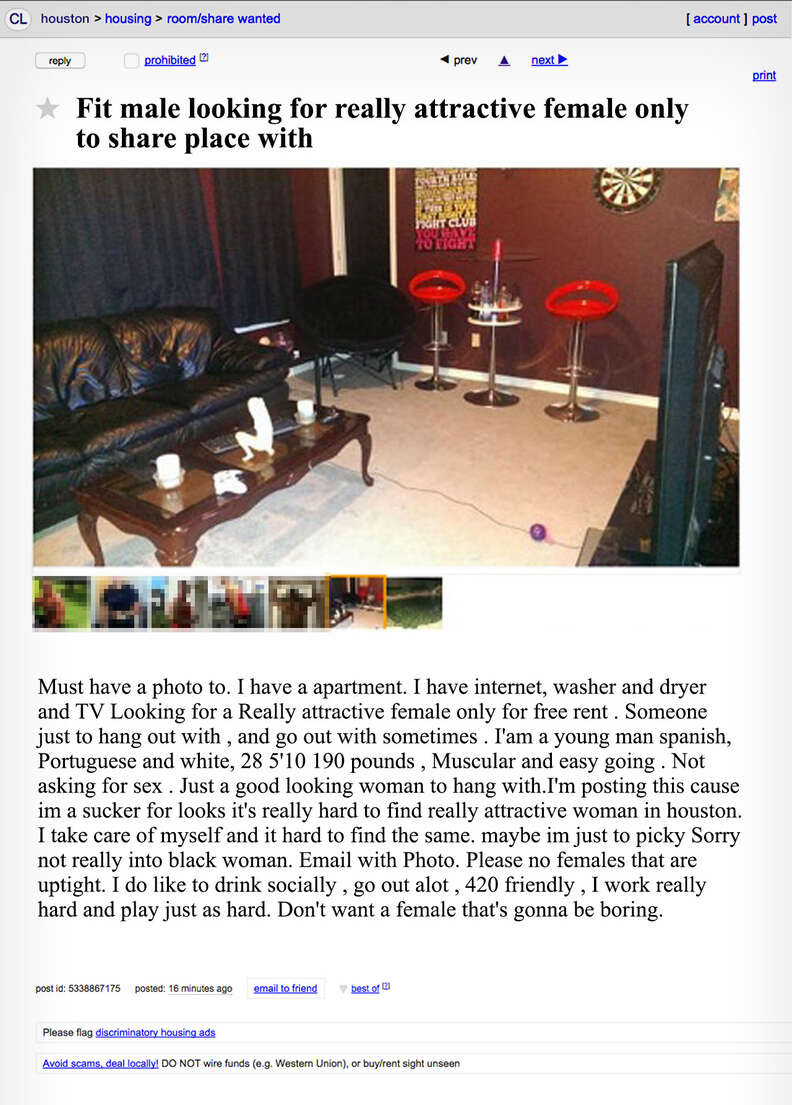Image resolution: width=792 pixels, height=1105 pixels.
Task: Open the discriminatory housing ads link
Action: [x=155, y=1032]
